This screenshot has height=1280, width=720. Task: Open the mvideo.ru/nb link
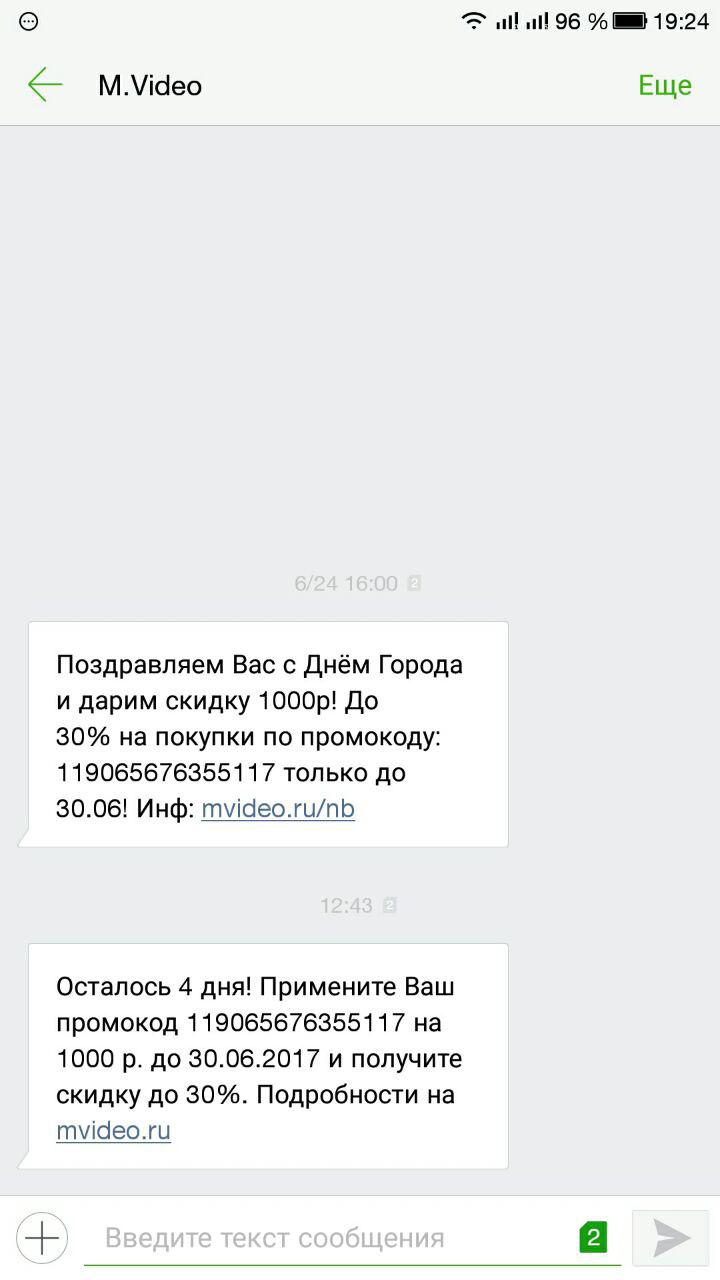[x=278, y=808]
